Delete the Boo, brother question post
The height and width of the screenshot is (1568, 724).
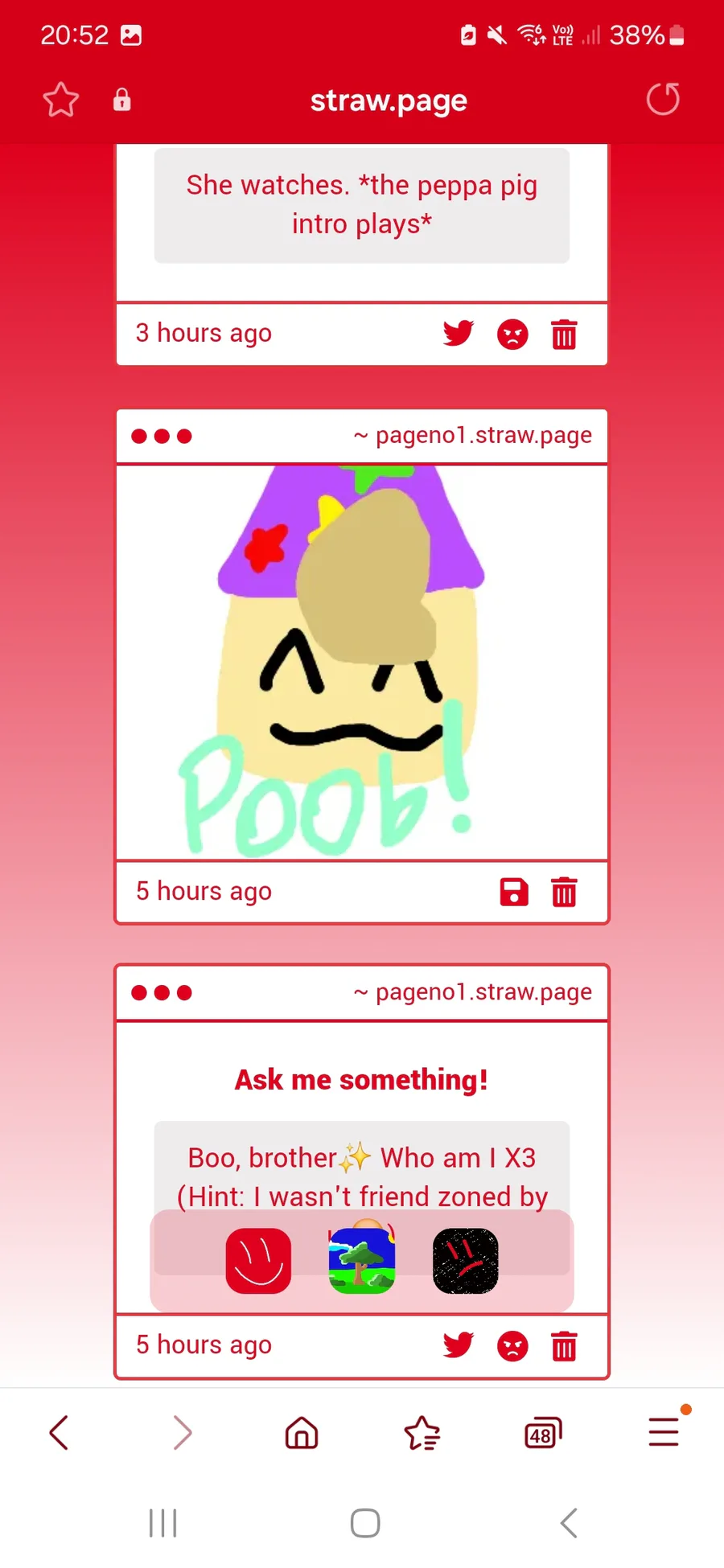pos(564,1345)
